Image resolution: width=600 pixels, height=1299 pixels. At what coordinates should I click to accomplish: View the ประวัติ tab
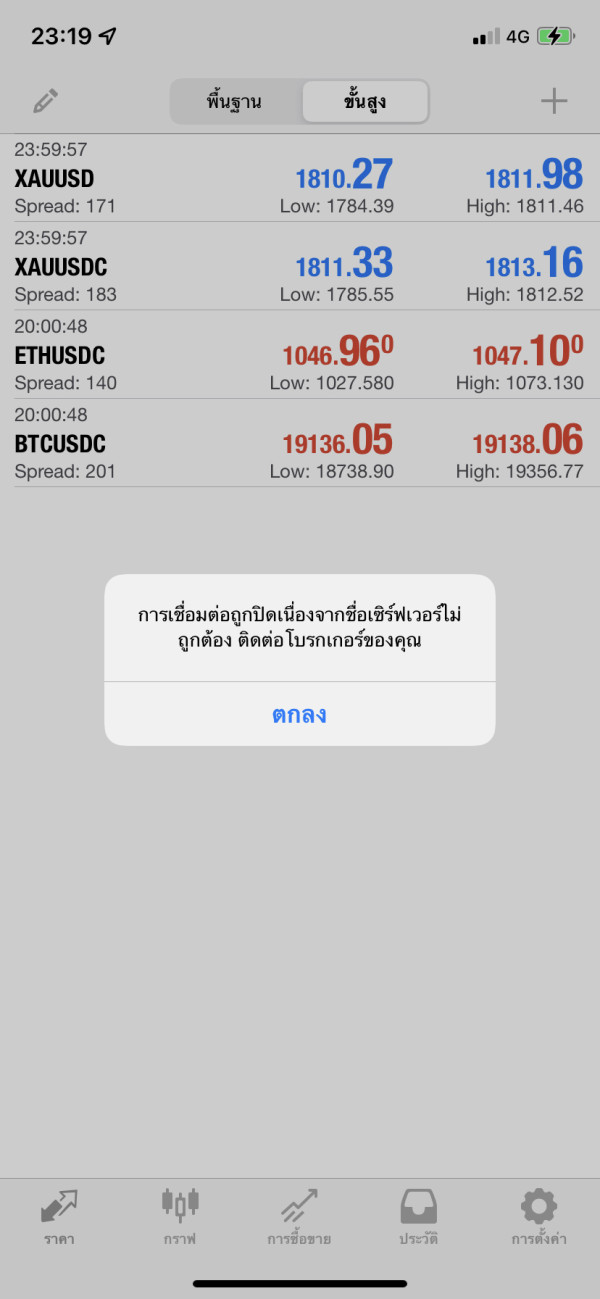(x=420, y=1218)
